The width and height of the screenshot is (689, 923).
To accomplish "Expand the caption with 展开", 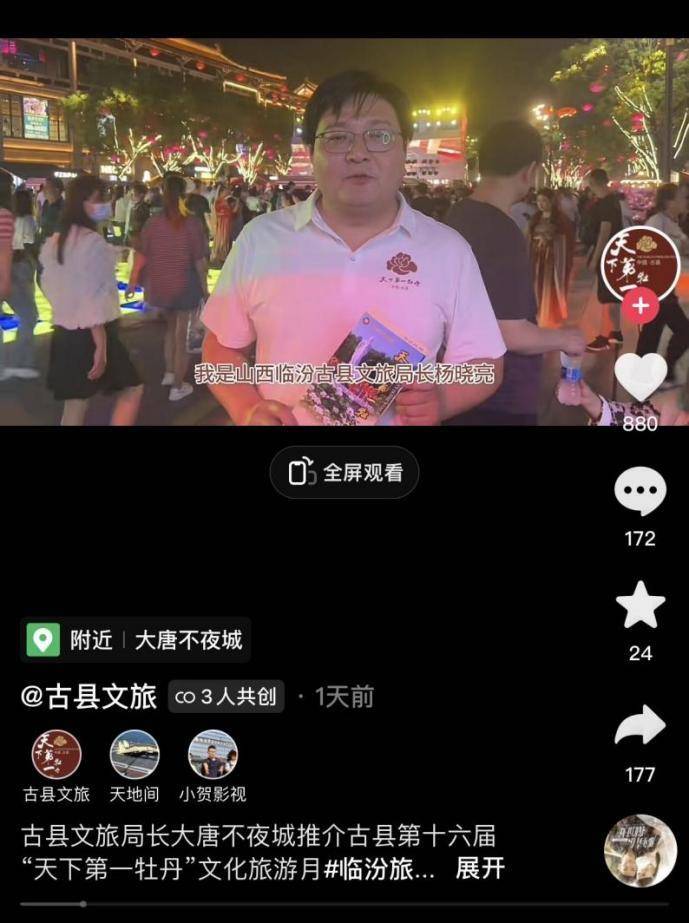I will [x=480, y=868].
